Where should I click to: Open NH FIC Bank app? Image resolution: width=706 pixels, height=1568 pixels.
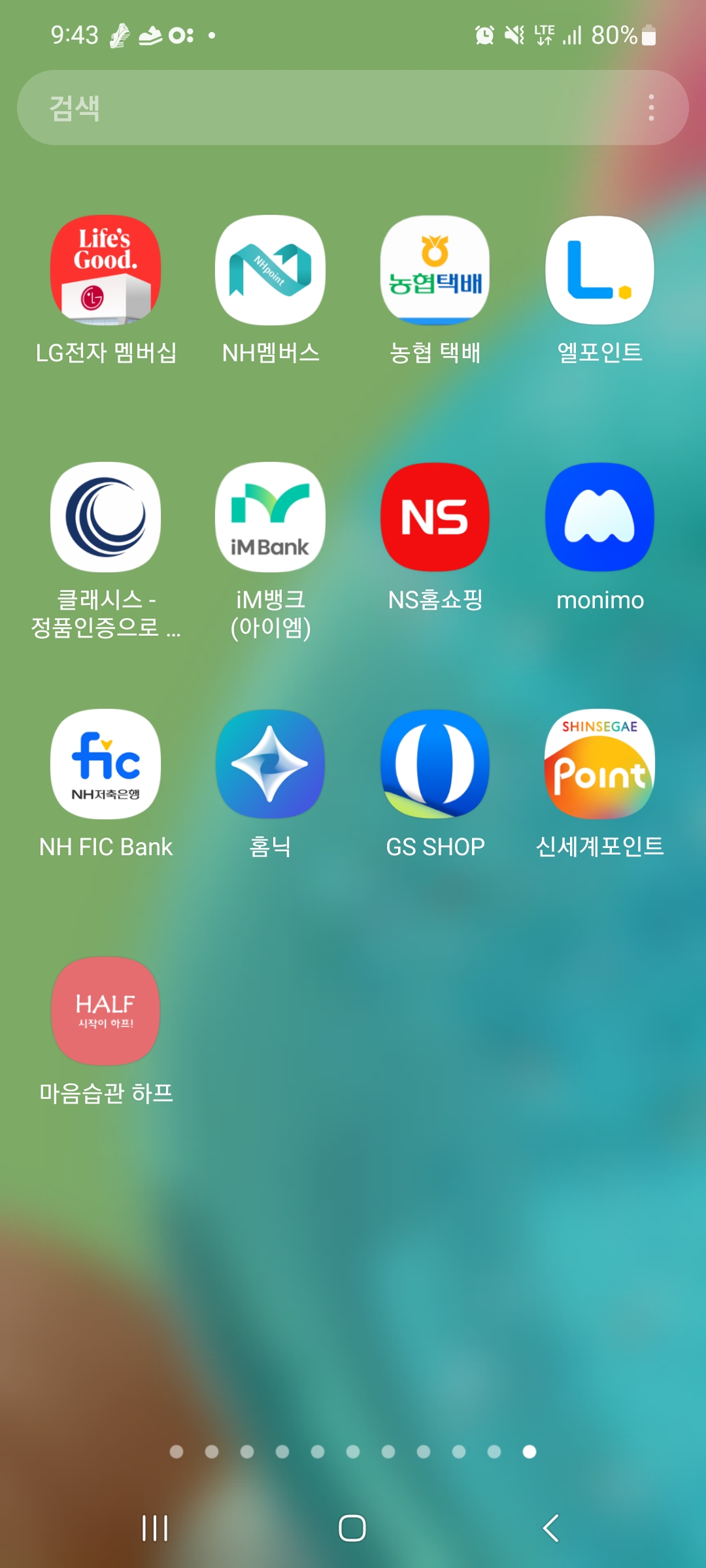[x=105, y=764]
